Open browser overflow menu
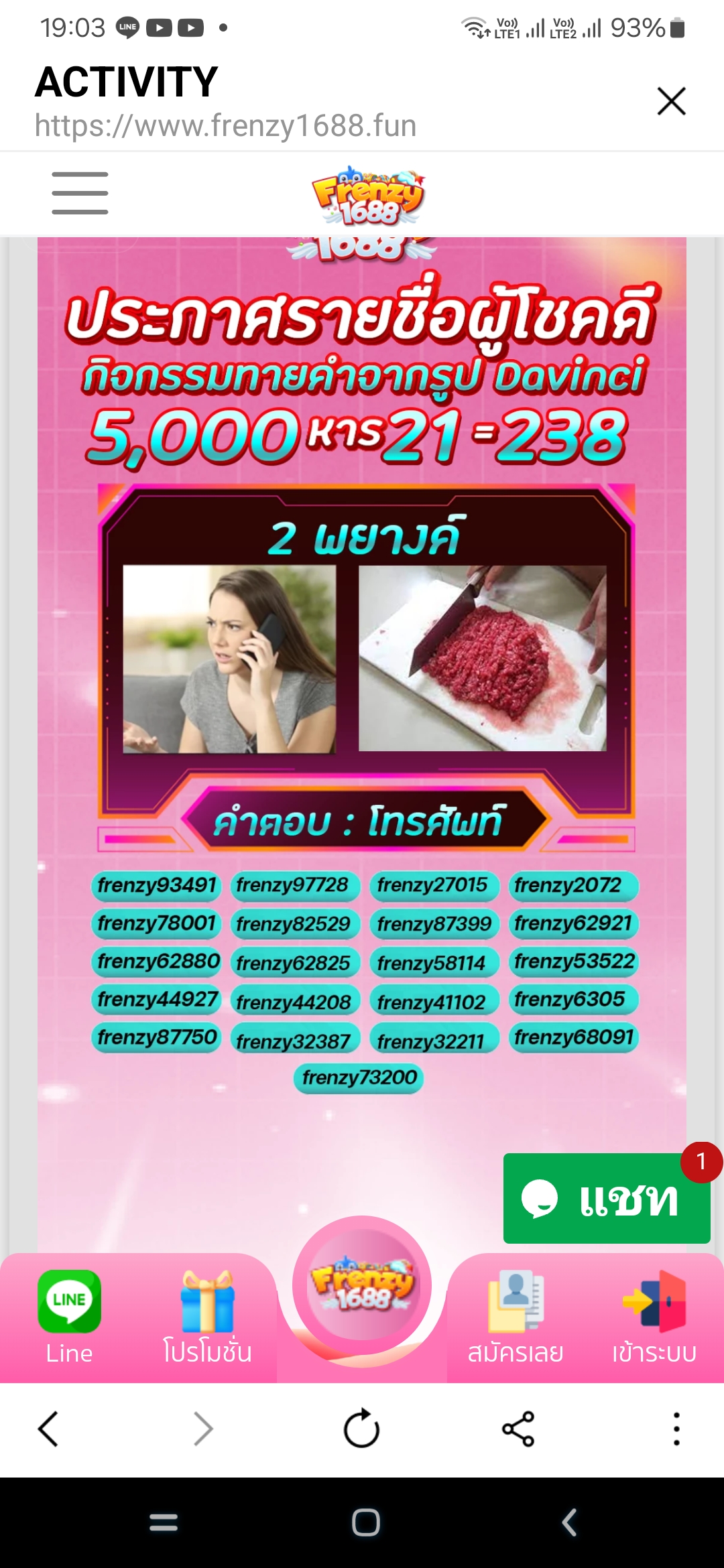Image resolution: width=724 pixels, height=1568 pixels. click(676, 1429)
